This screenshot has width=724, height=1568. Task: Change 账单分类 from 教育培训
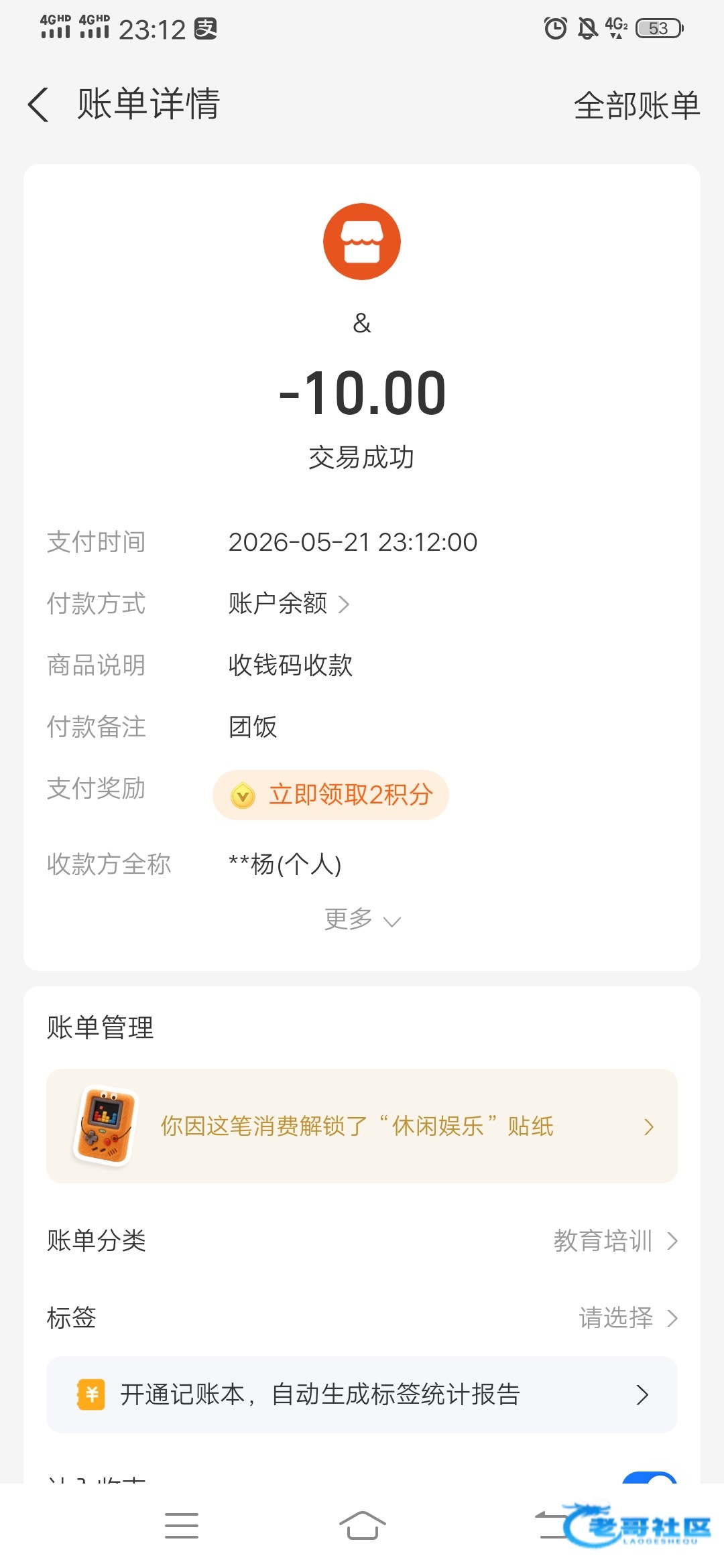pos(362,1240)
